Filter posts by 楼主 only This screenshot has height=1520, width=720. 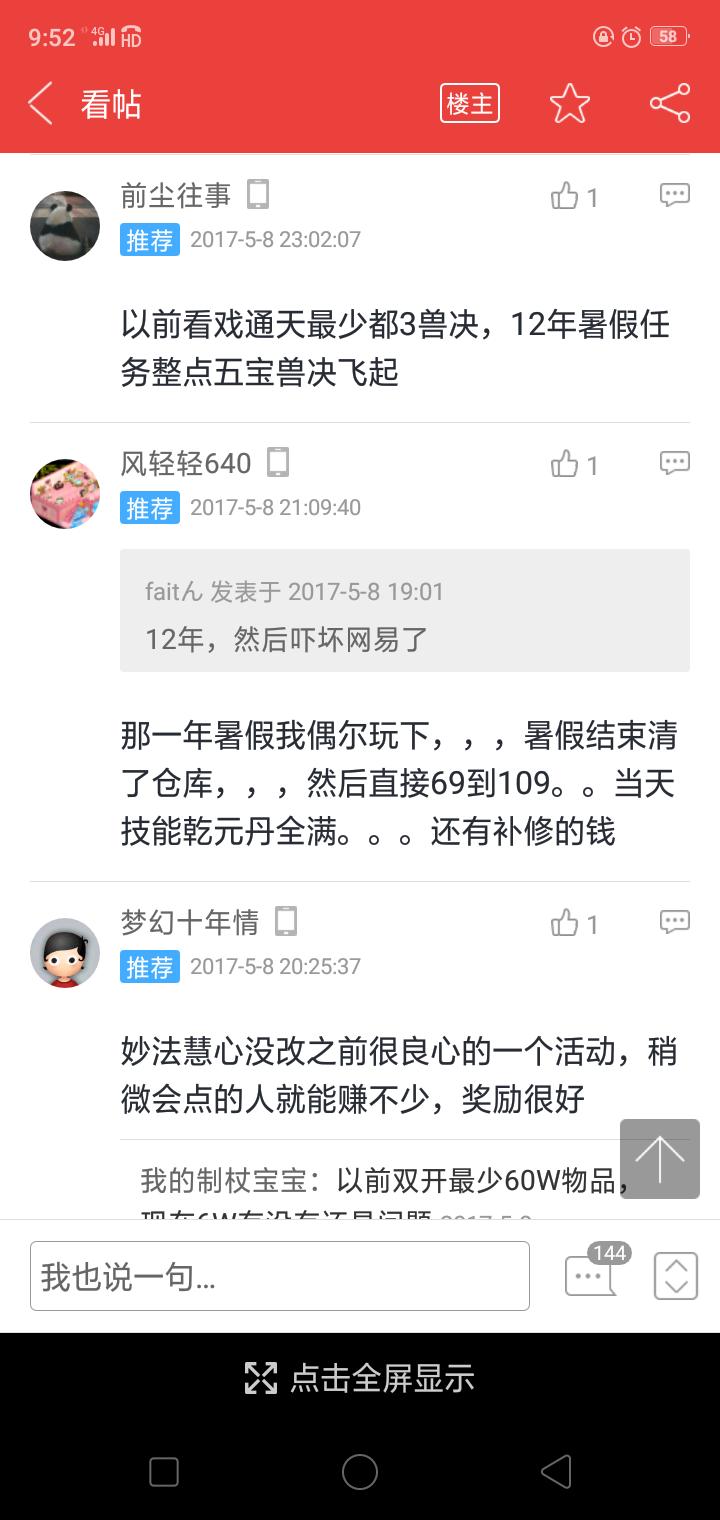[470, 104]
